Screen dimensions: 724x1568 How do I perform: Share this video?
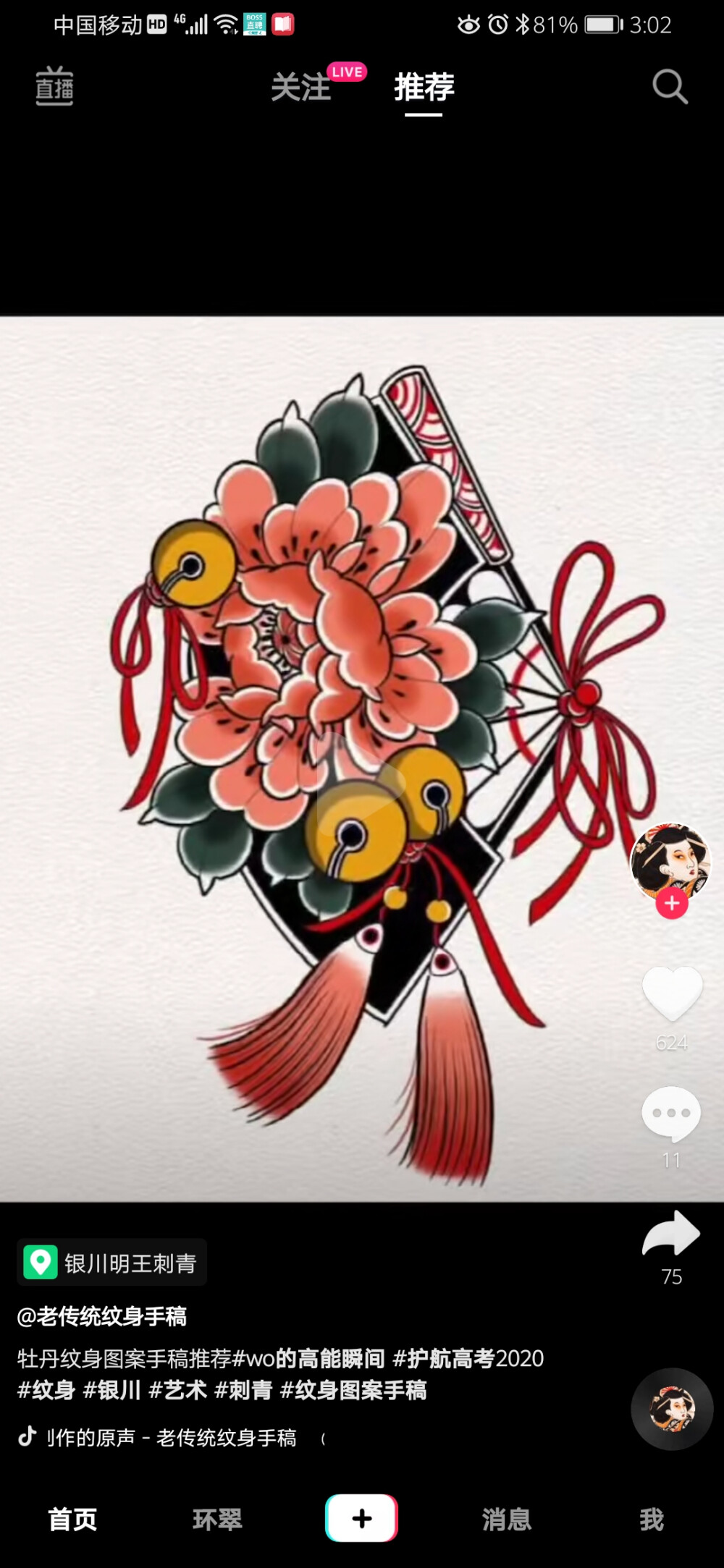point(671,1235)
